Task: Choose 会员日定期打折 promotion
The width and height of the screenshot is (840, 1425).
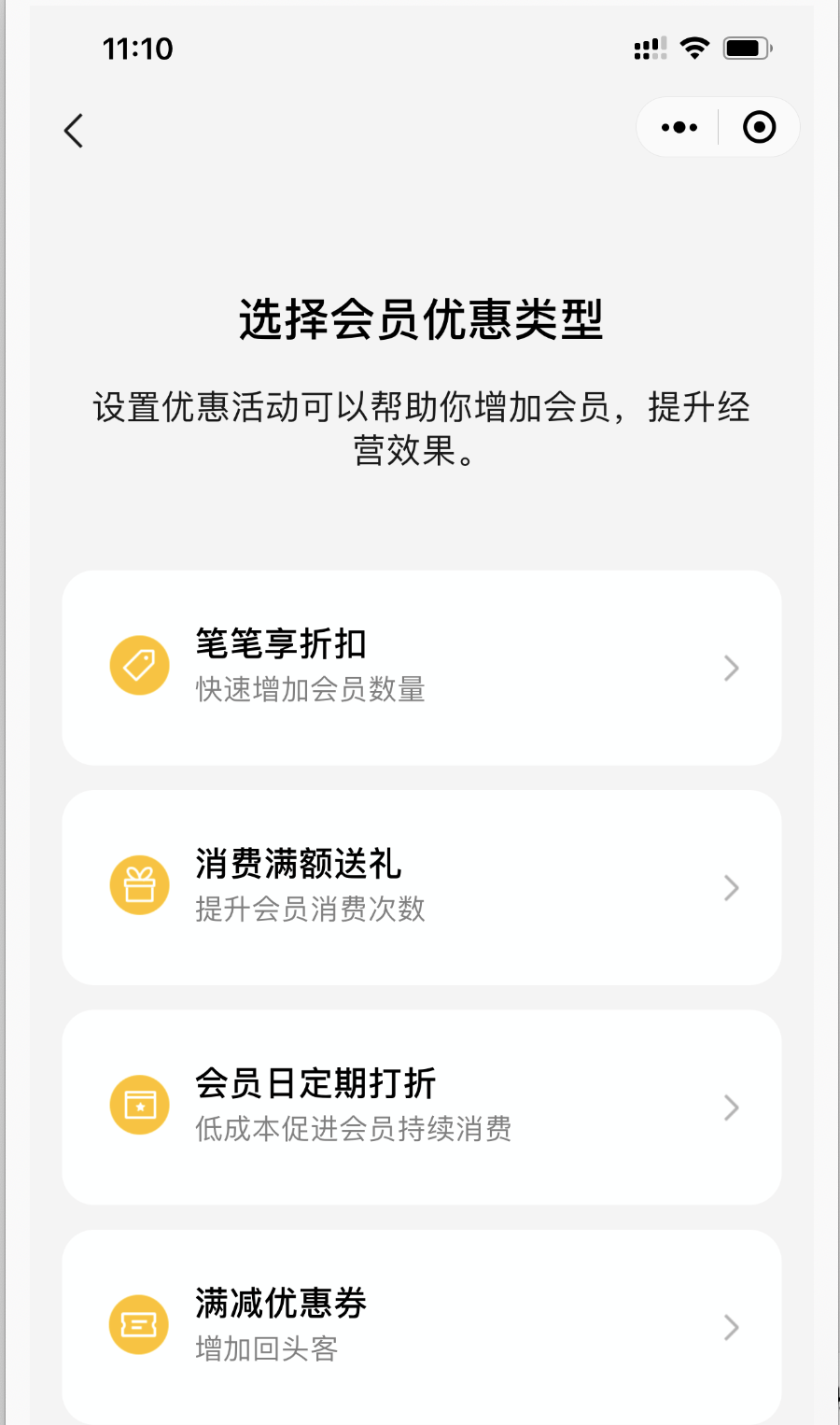Action: pos(421,1107)
